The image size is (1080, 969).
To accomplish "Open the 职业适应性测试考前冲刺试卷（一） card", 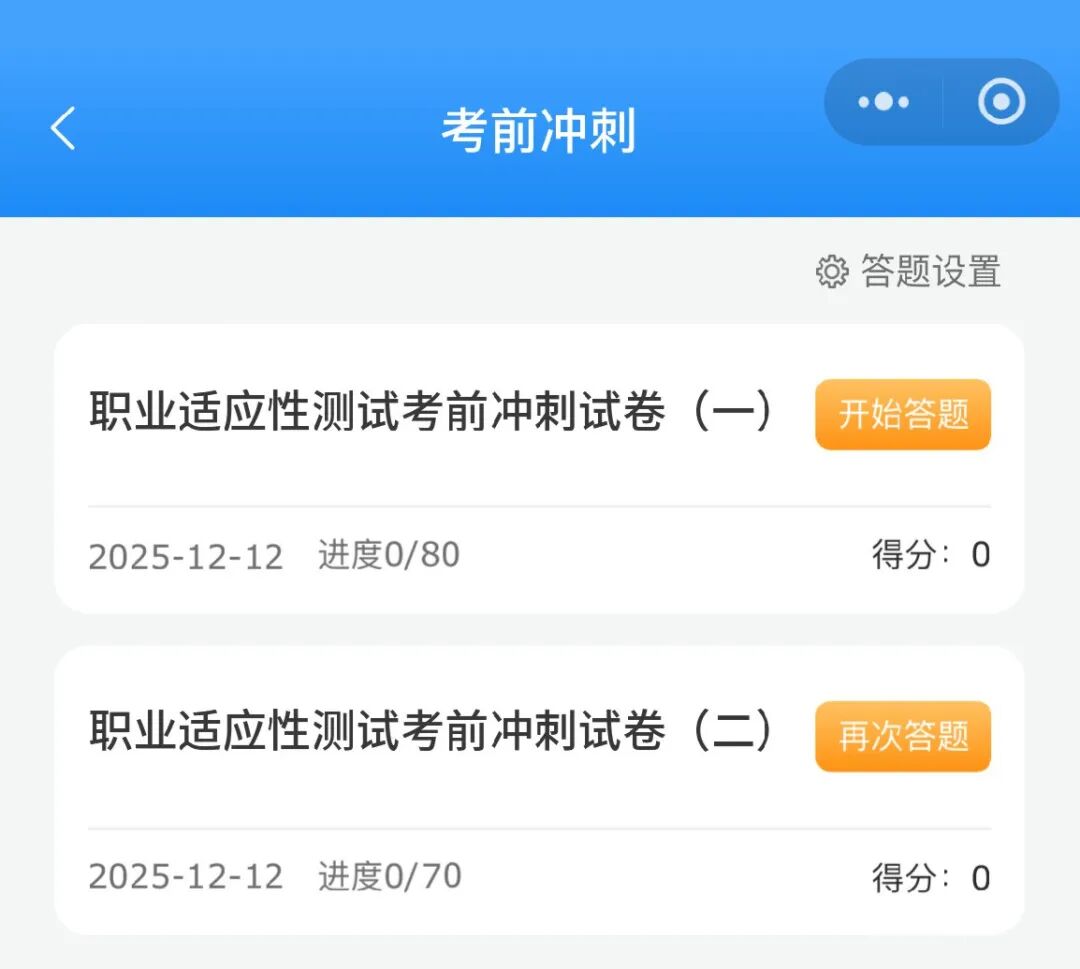I will click(x=430, y=414).
